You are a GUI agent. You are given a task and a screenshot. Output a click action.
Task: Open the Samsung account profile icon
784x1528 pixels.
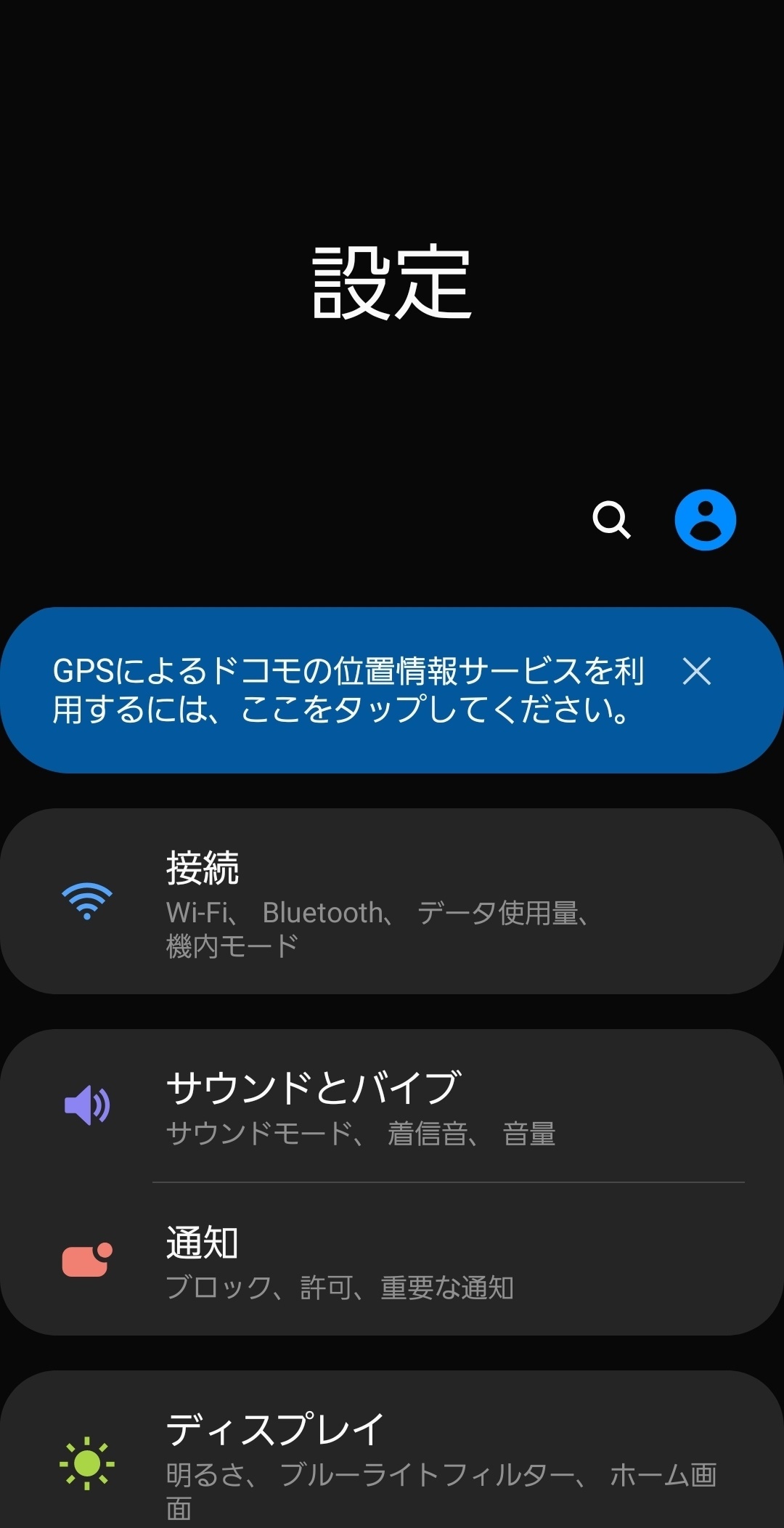(705, 520)
